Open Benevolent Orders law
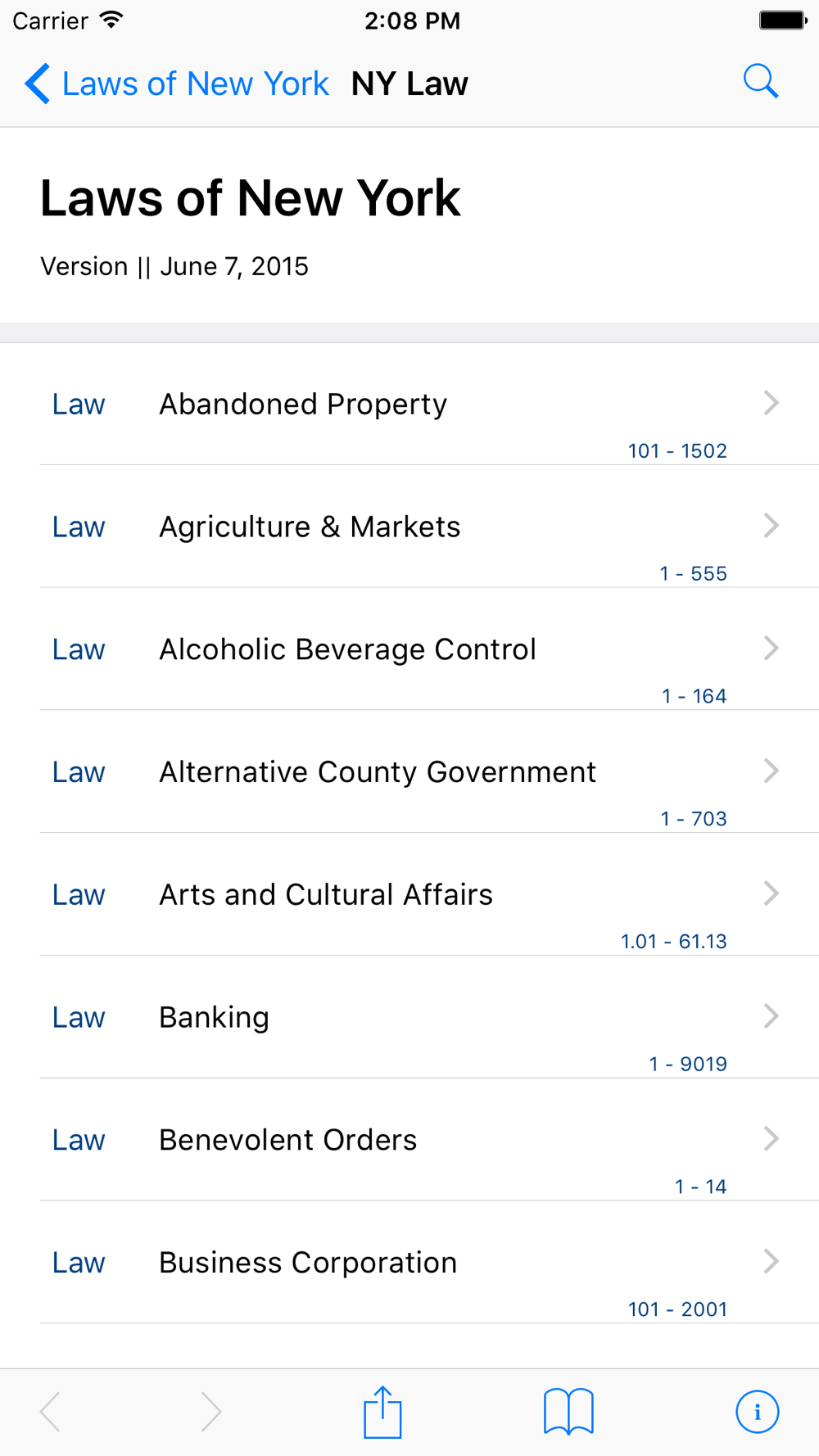Screen dimensions: 819x1456 (x=409, y=1140)
